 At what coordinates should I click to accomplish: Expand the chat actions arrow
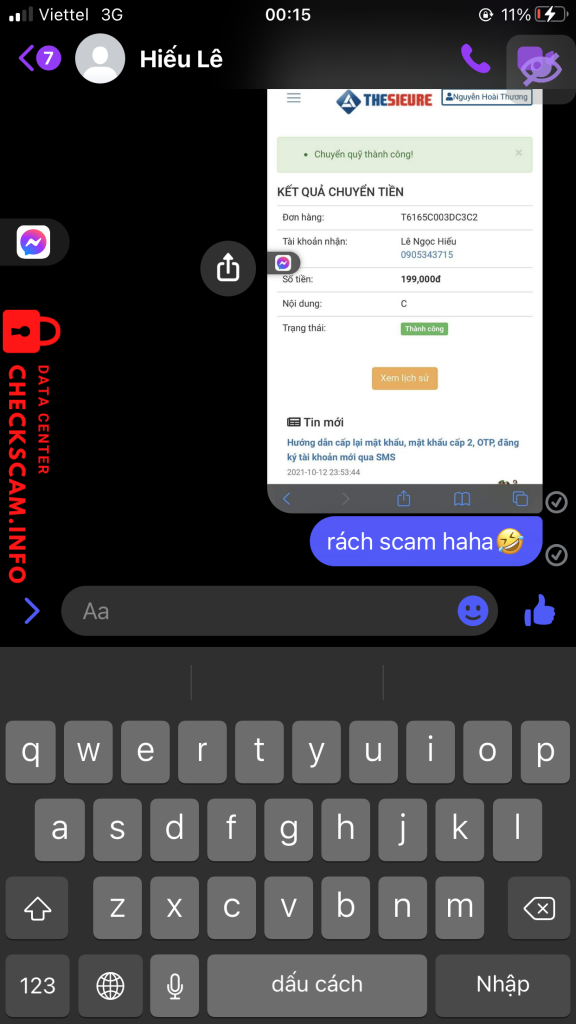click(32, 611)
